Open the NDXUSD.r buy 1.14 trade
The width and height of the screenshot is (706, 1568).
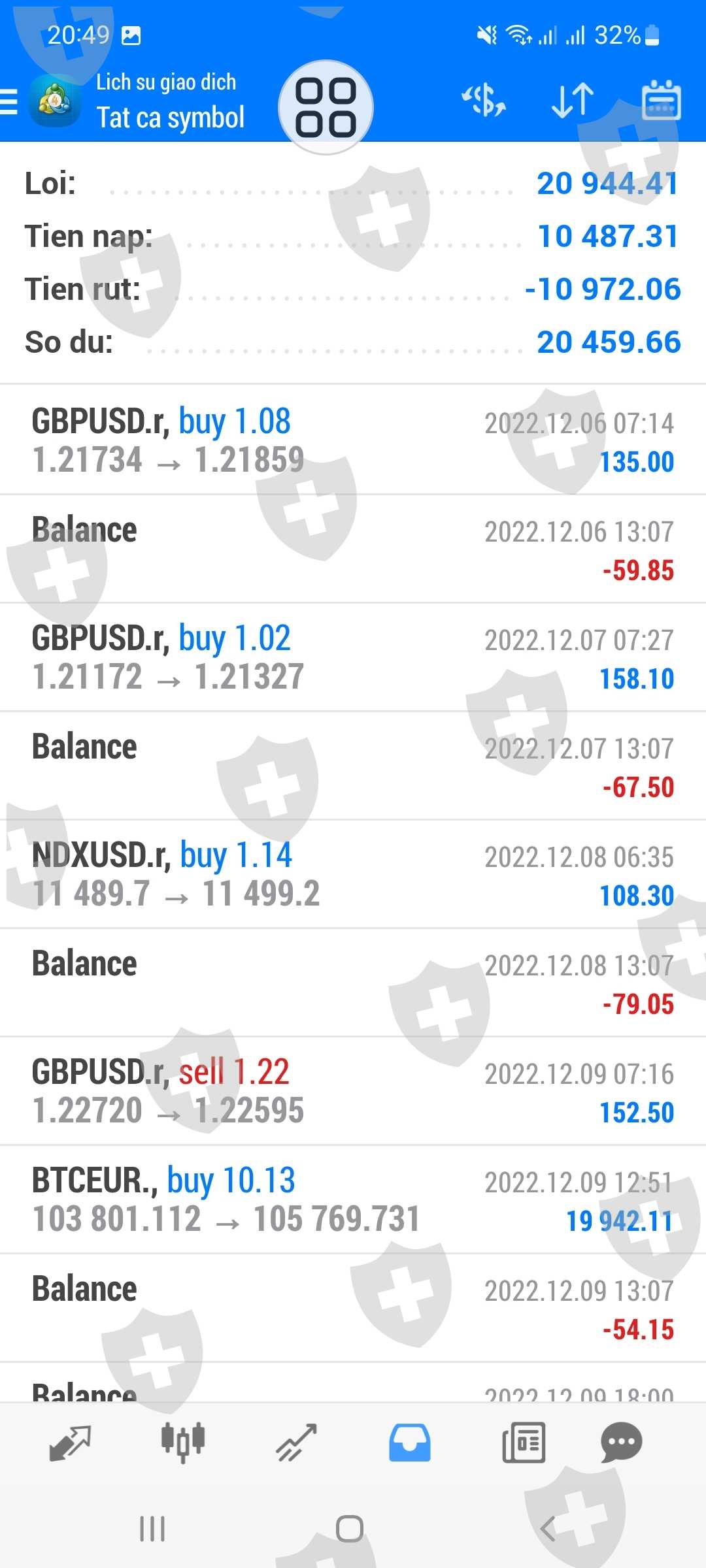353,874
